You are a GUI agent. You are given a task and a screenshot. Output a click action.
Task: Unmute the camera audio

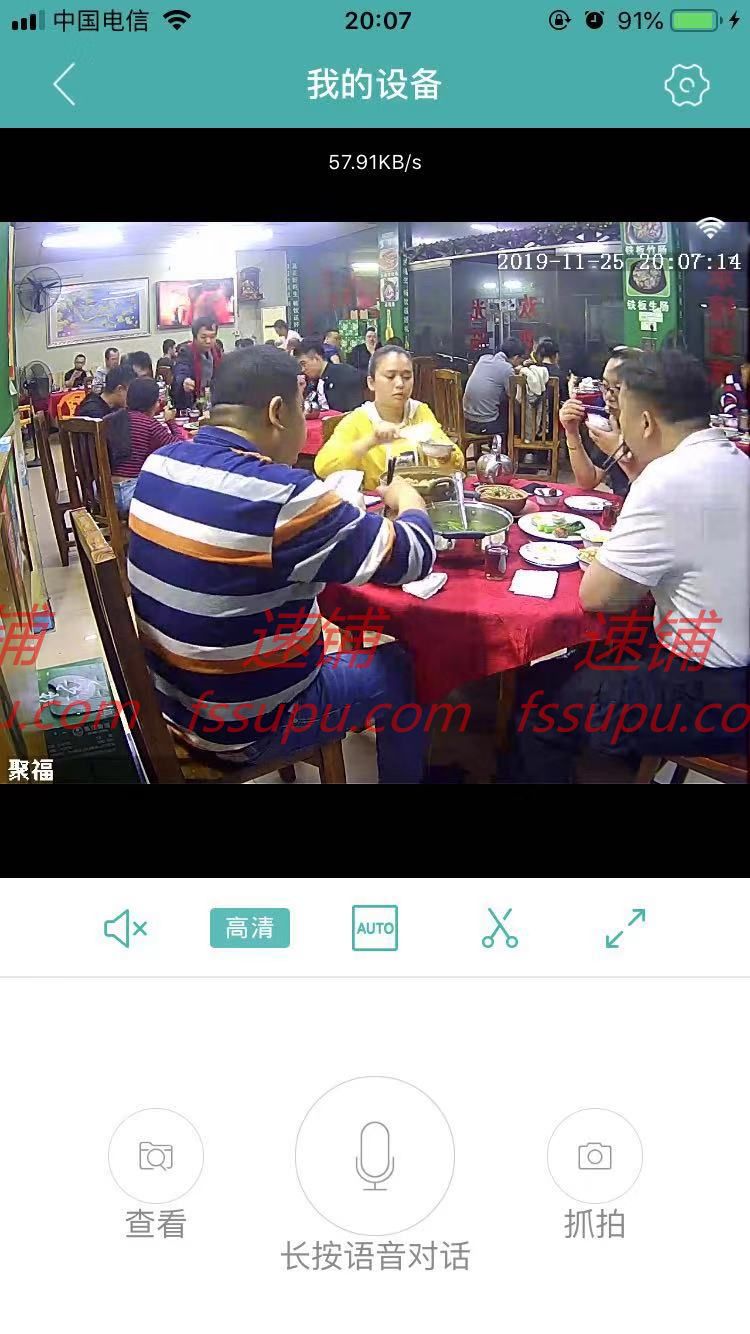126,928
